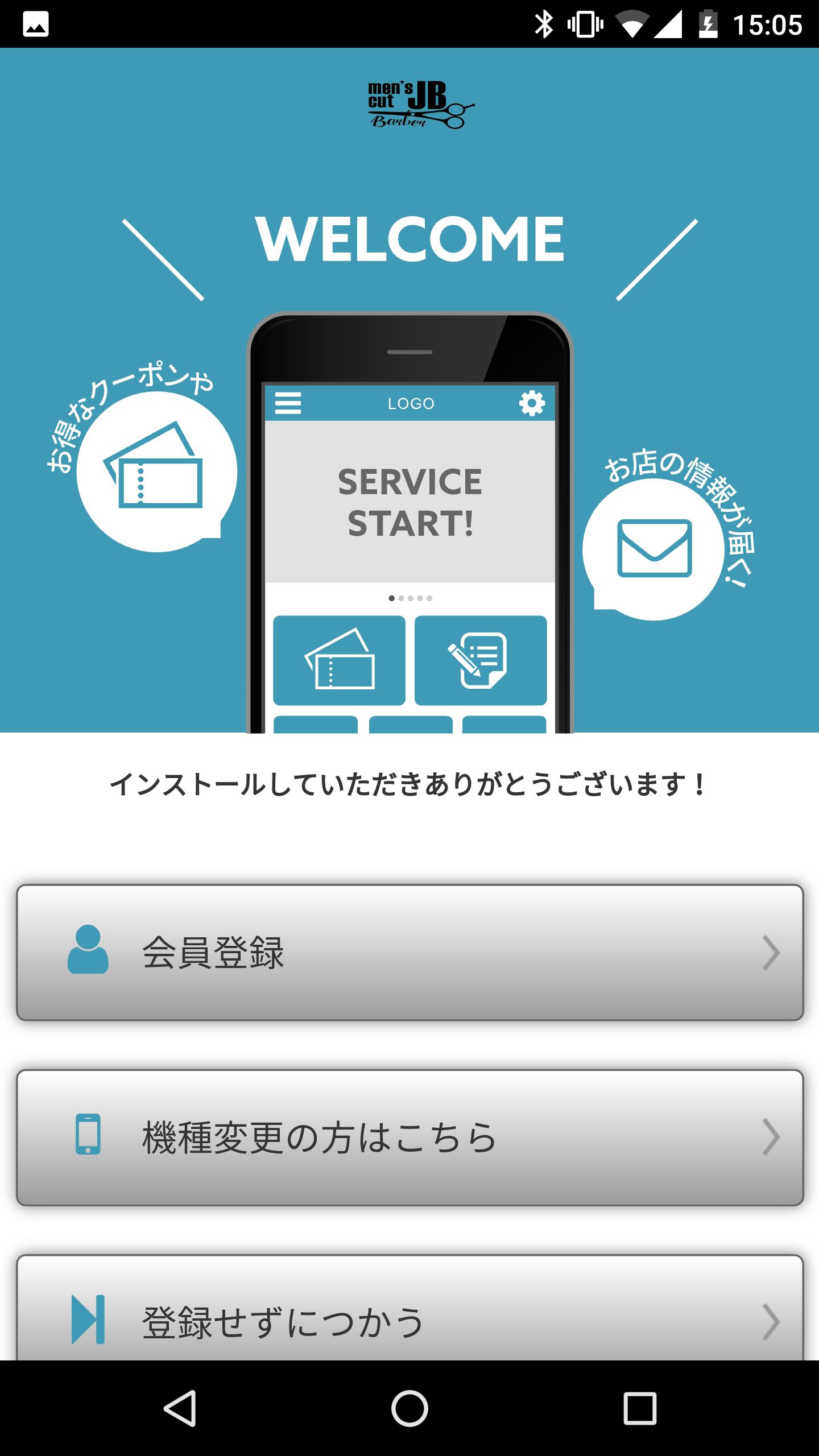
Task: Select 機種変更の方はこちら
Action: click(409, 1137)
